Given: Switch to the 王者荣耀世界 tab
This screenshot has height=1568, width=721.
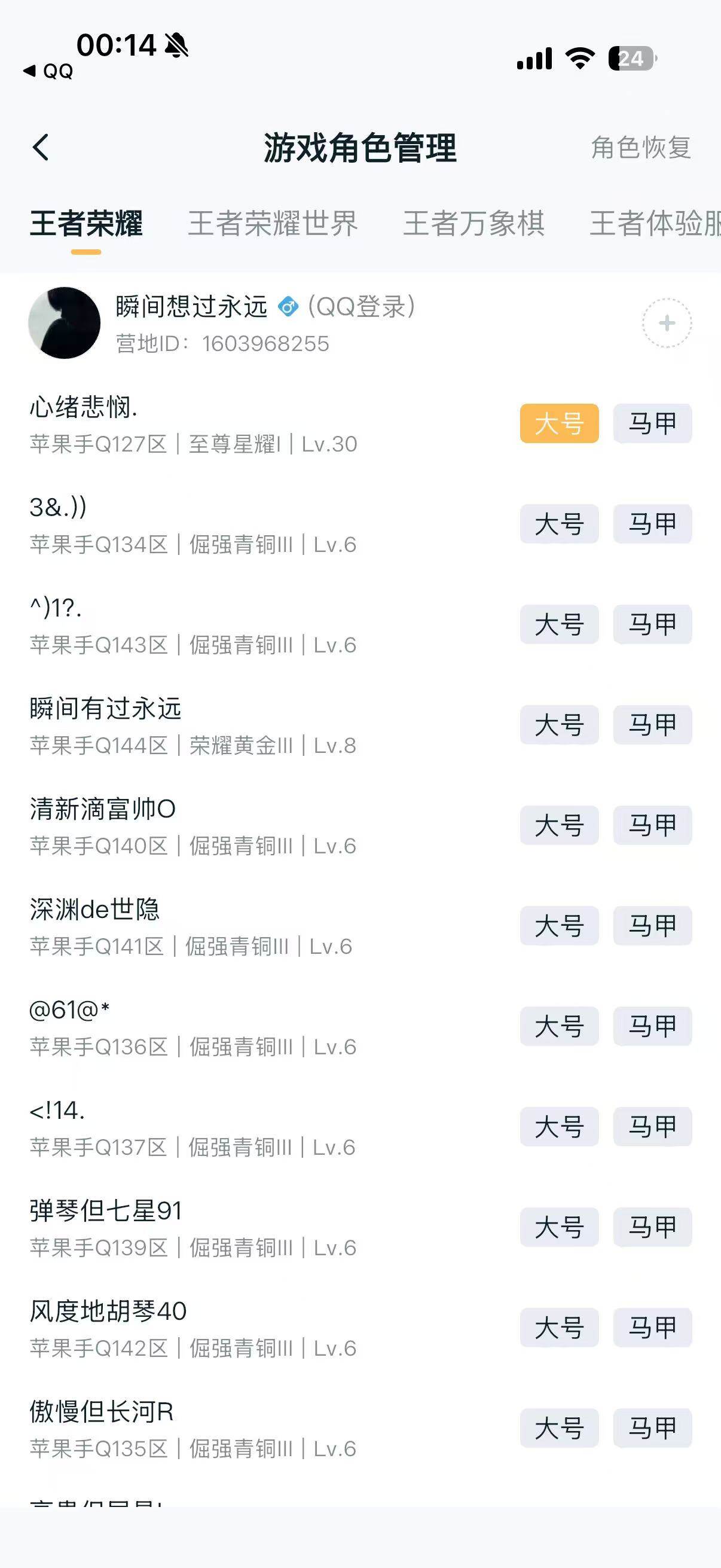Looking at the screenshot, I should pyautogui.click(x=274, y=224).
